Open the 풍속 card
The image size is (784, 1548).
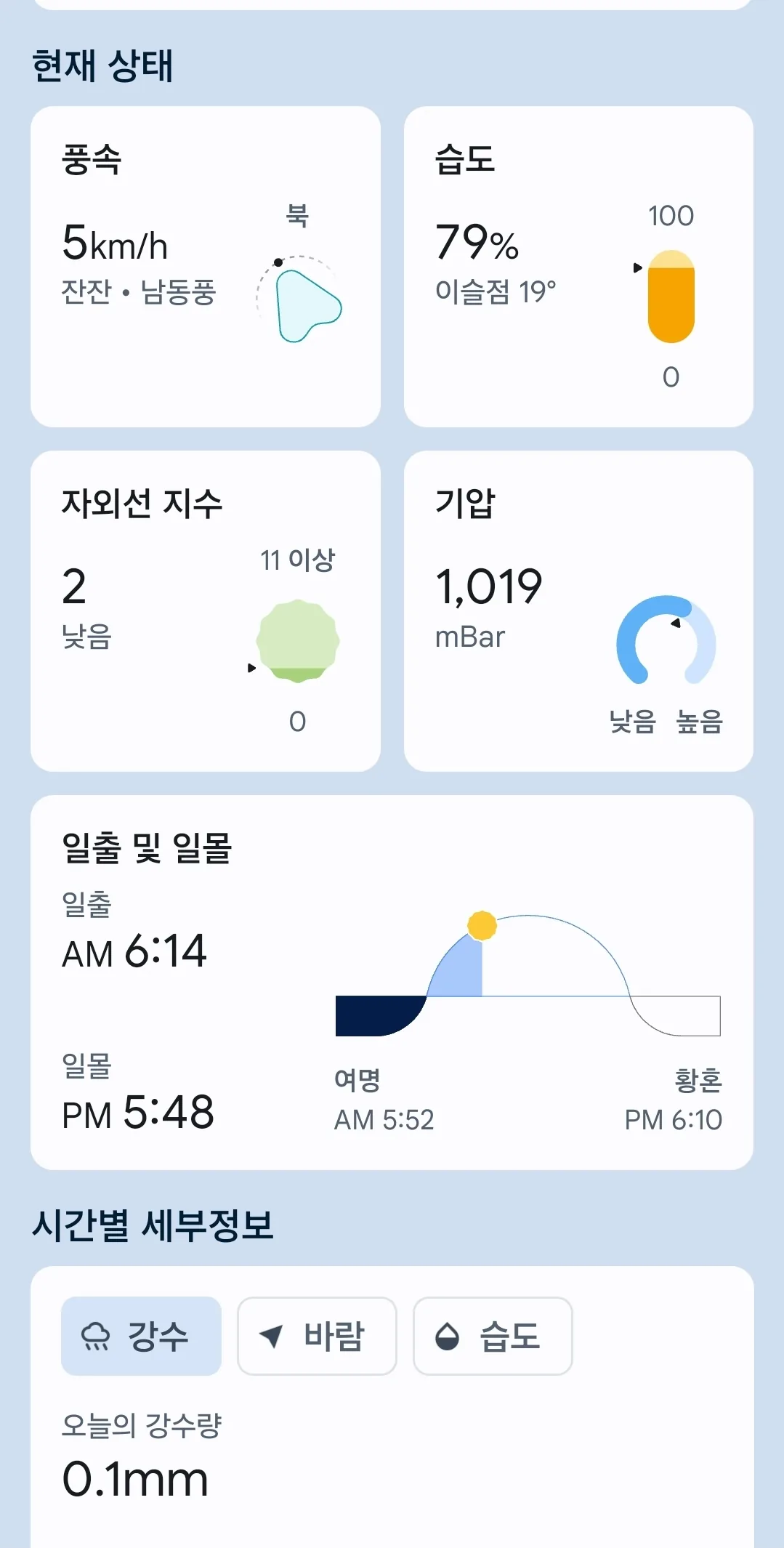pyautogui.click(x=206, y=267)
